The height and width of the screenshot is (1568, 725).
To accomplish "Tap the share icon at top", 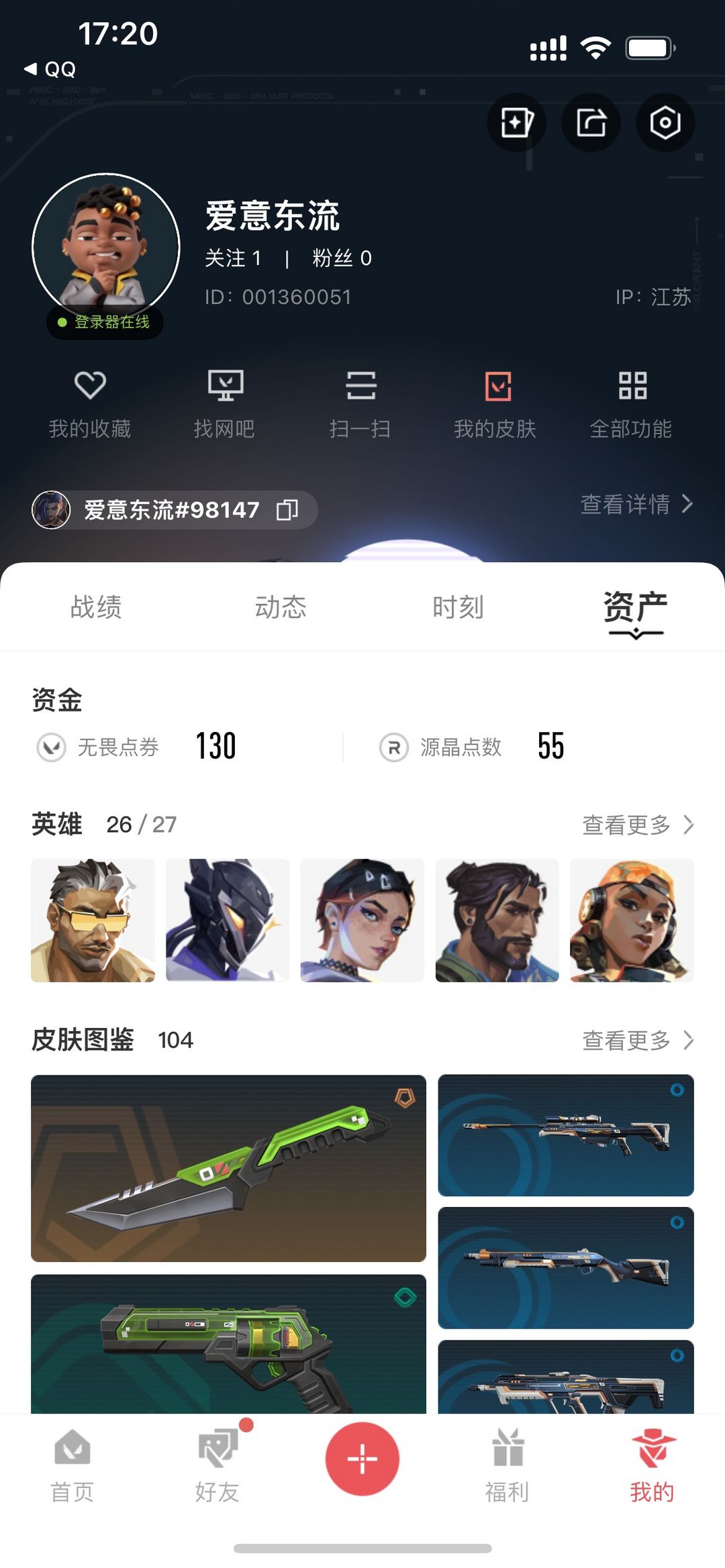I will tap(591, 123).
